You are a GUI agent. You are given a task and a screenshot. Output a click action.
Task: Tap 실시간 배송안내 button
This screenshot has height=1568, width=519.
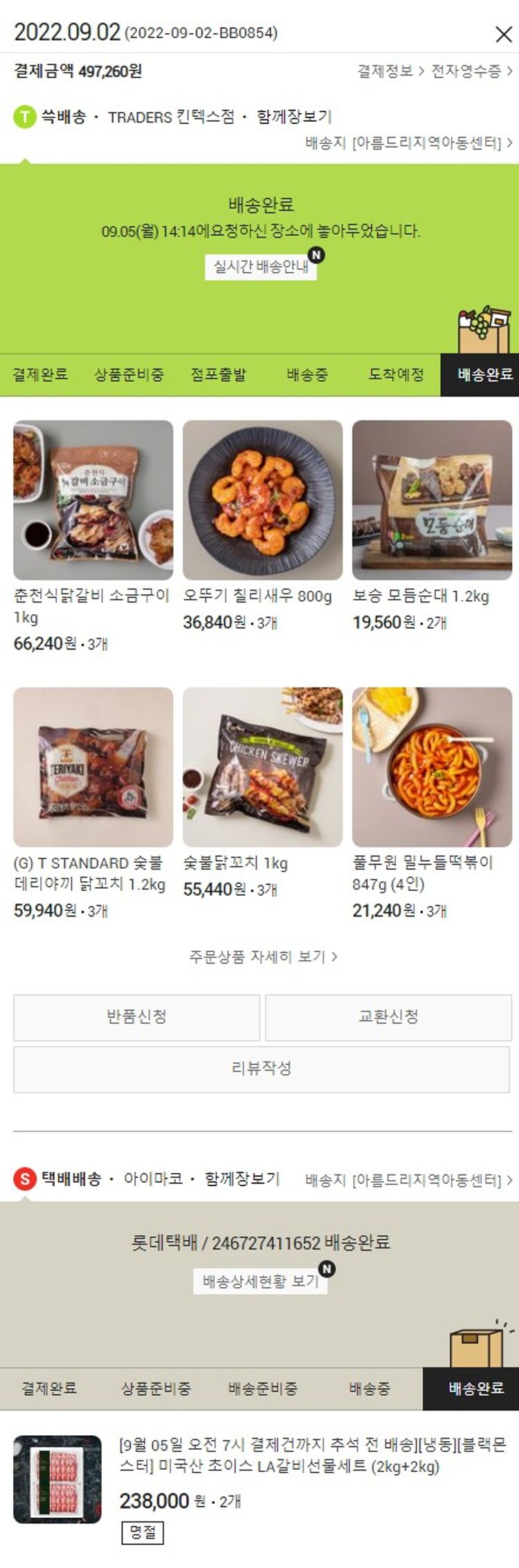click(x=260, y=266)
